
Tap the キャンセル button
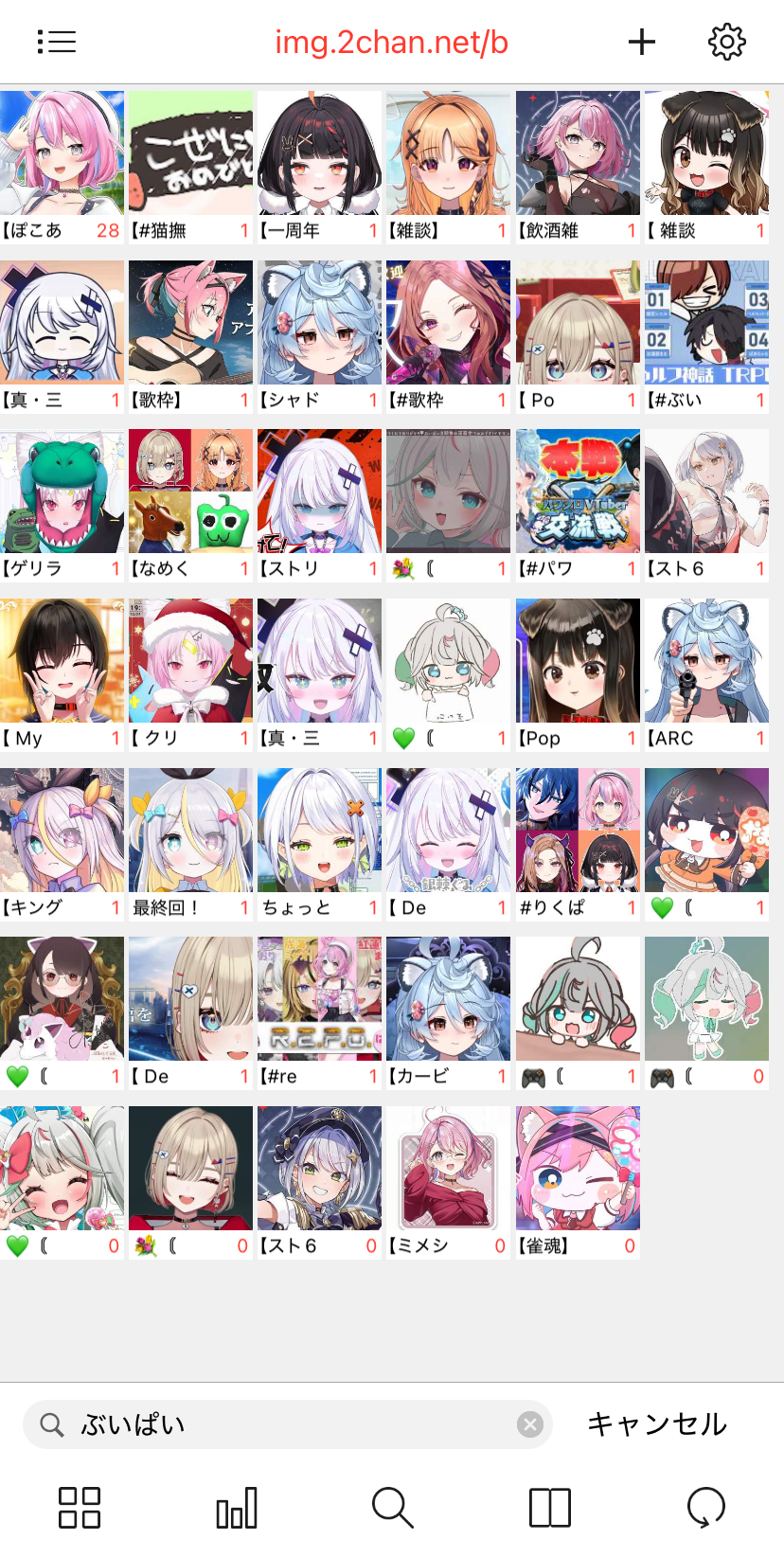coord(657,1424)
